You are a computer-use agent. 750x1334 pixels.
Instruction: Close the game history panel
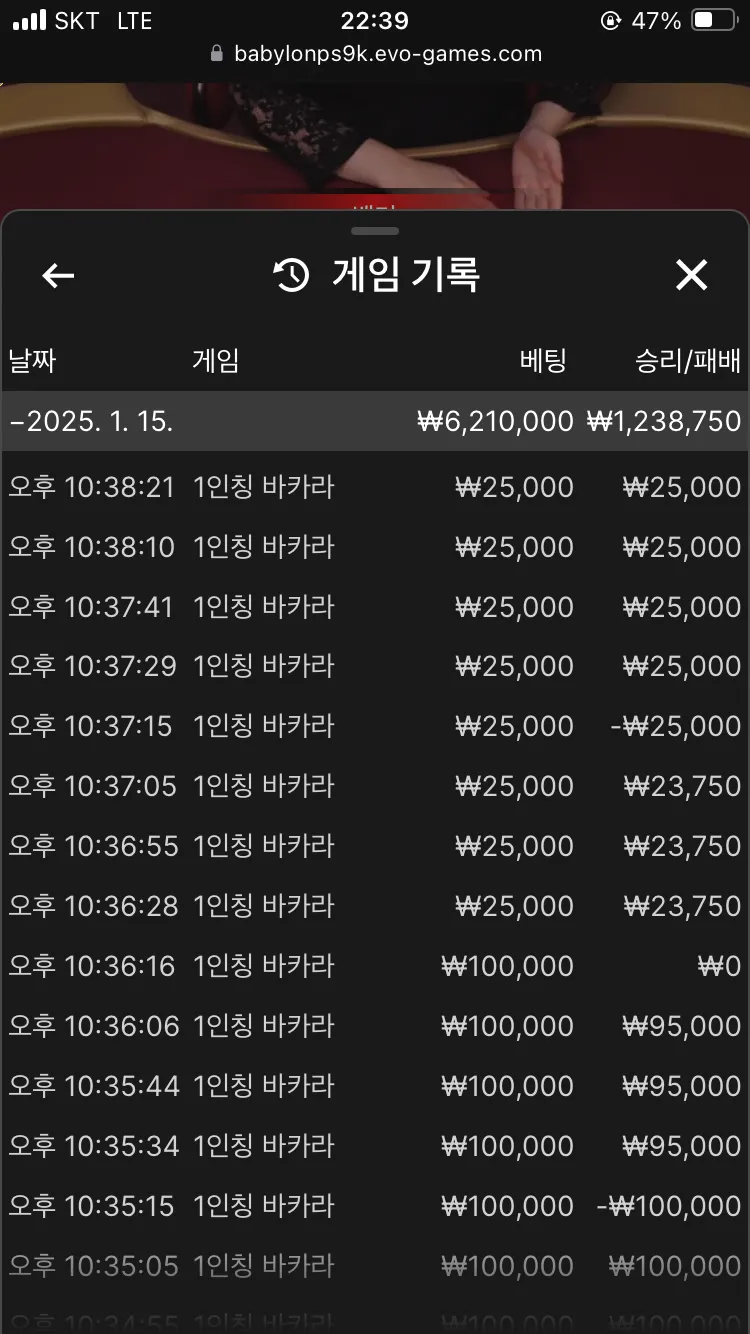coord(691,275)
